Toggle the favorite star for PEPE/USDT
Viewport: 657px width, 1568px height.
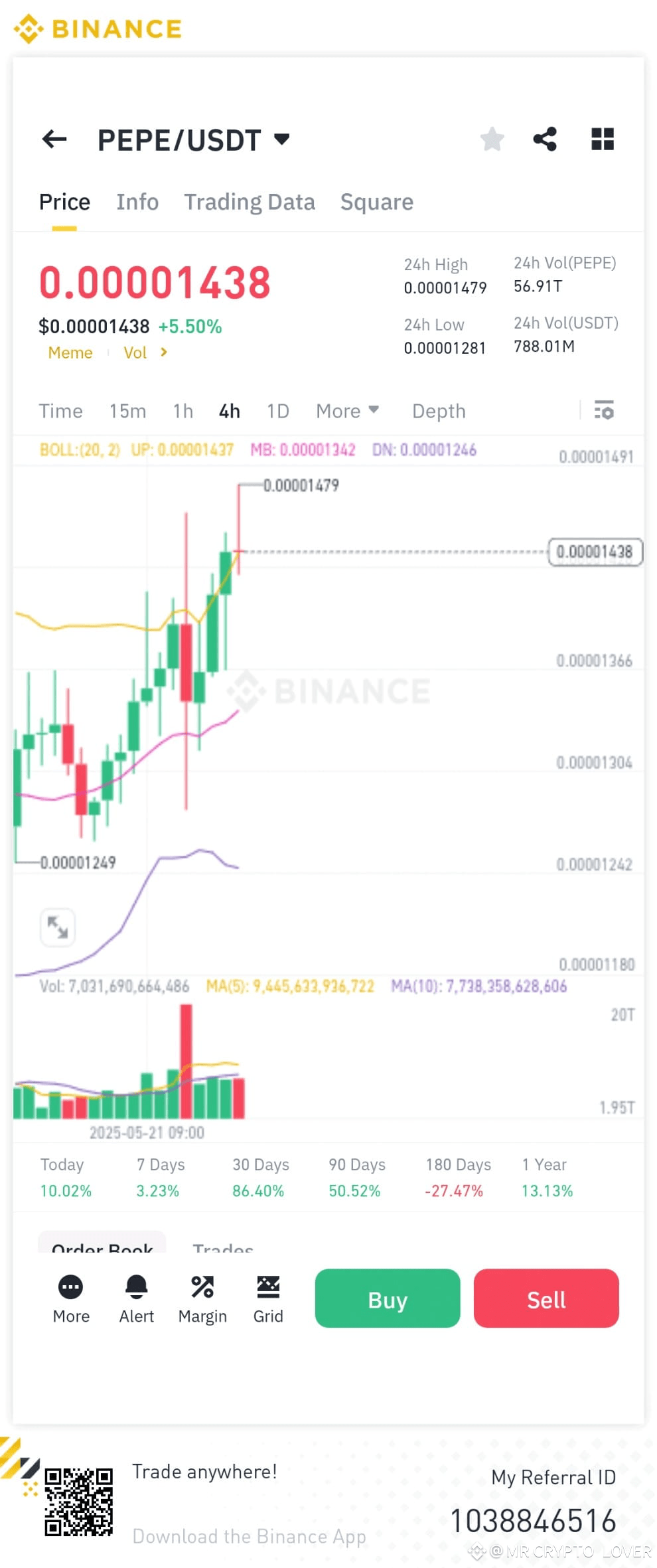point(492,139)
